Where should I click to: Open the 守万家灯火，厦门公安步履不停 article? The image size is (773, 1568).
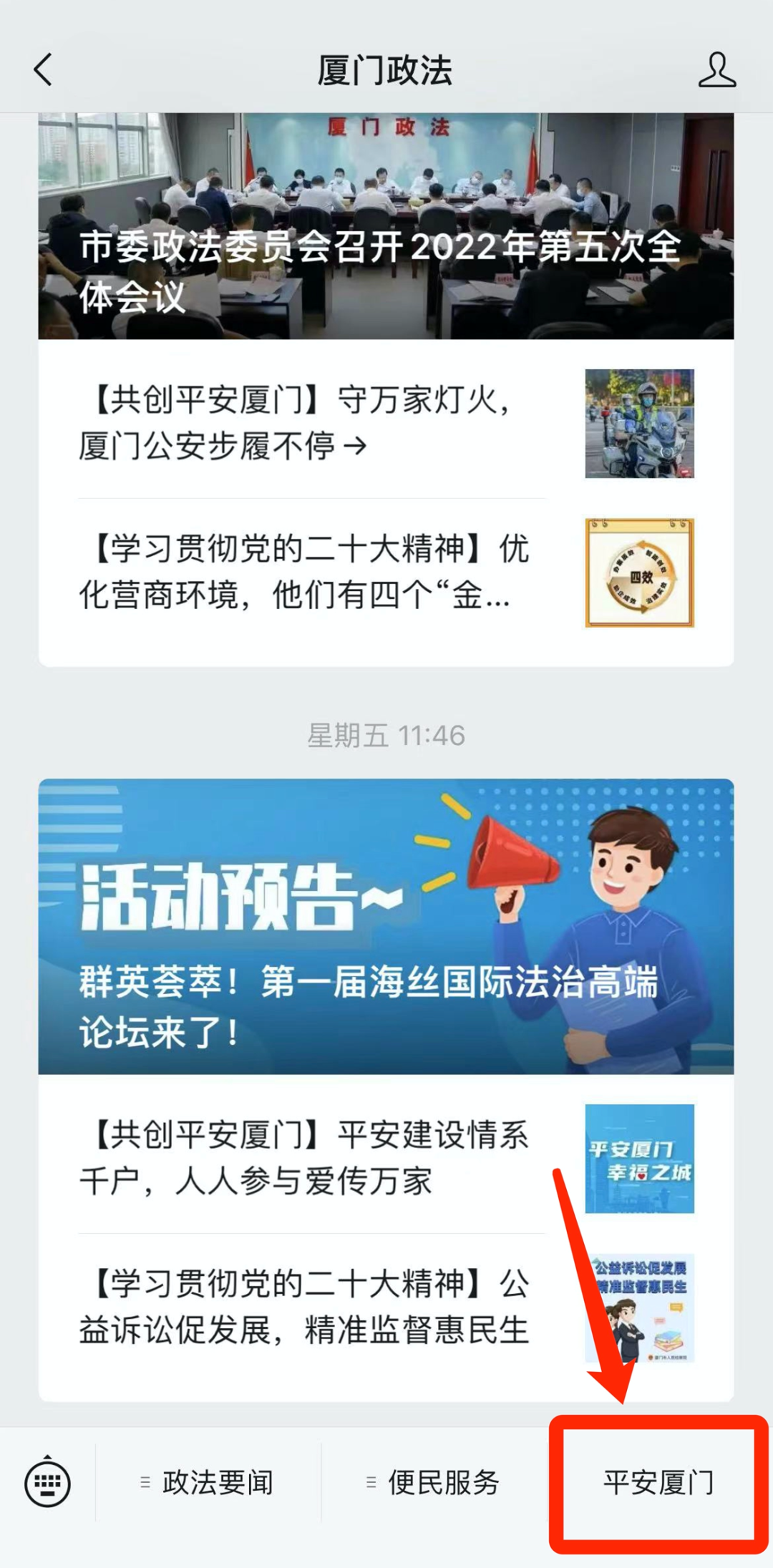(386, 423)
